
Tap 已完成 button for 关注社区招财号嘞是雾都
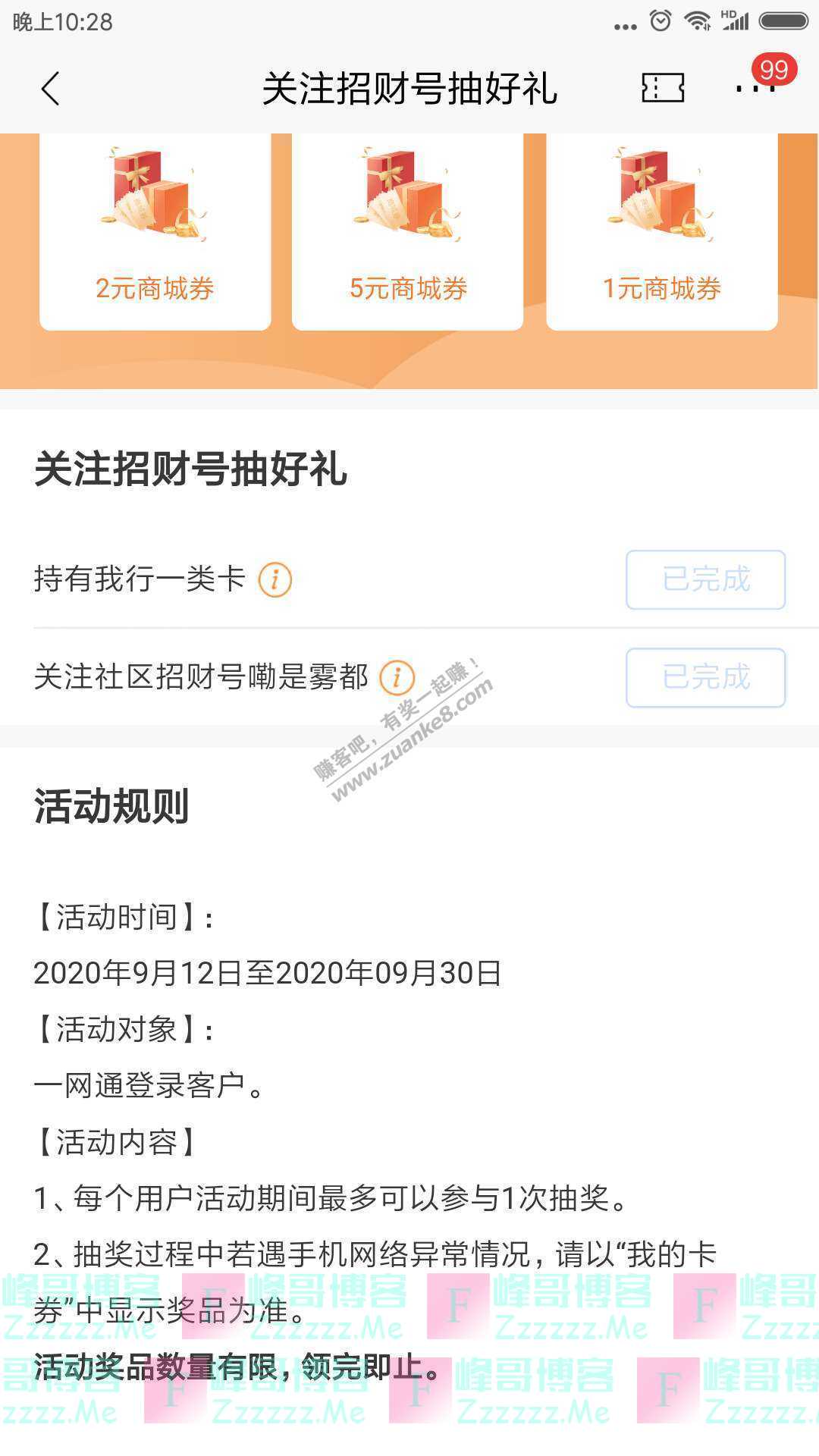[x=705, y=677]
